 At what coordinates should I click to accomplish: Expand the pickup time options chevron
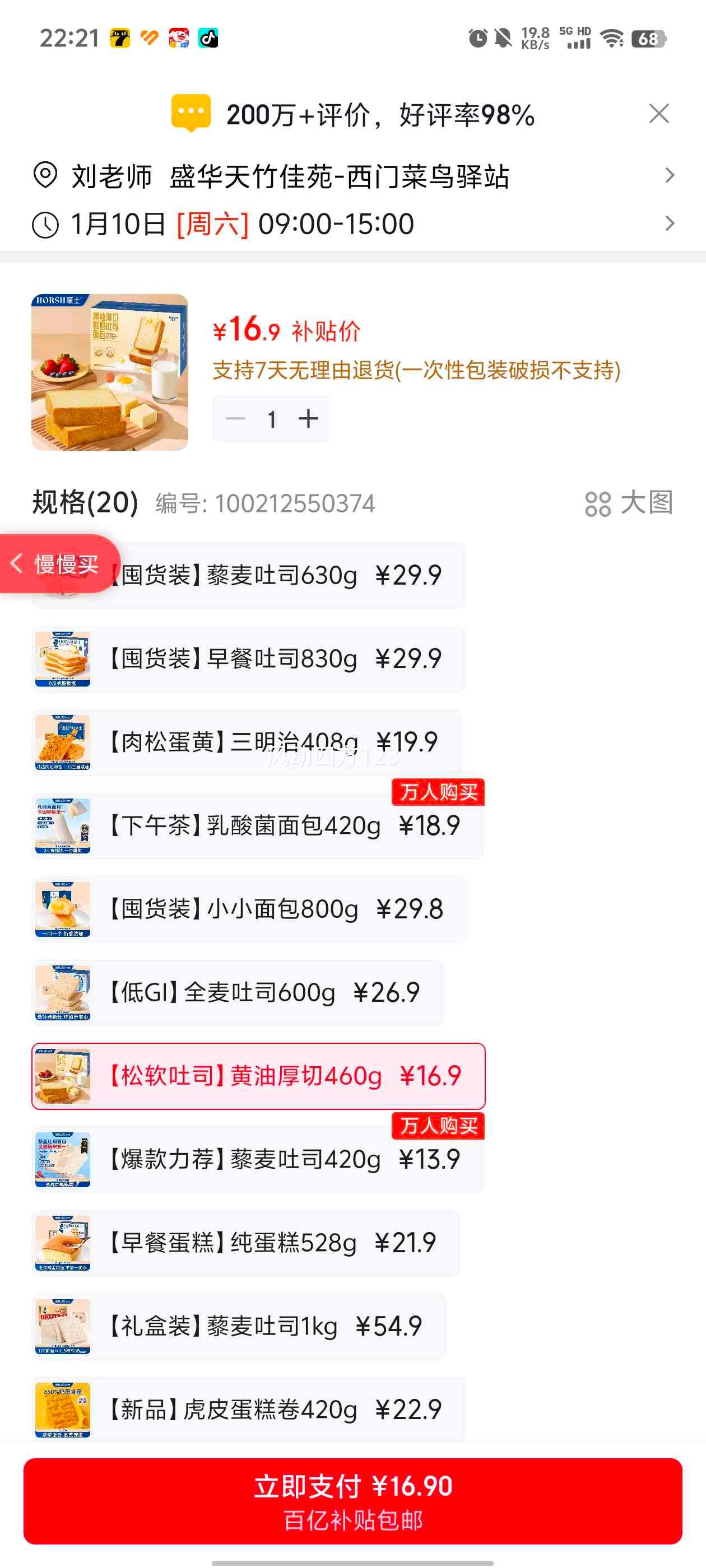(x=670, y=224)
